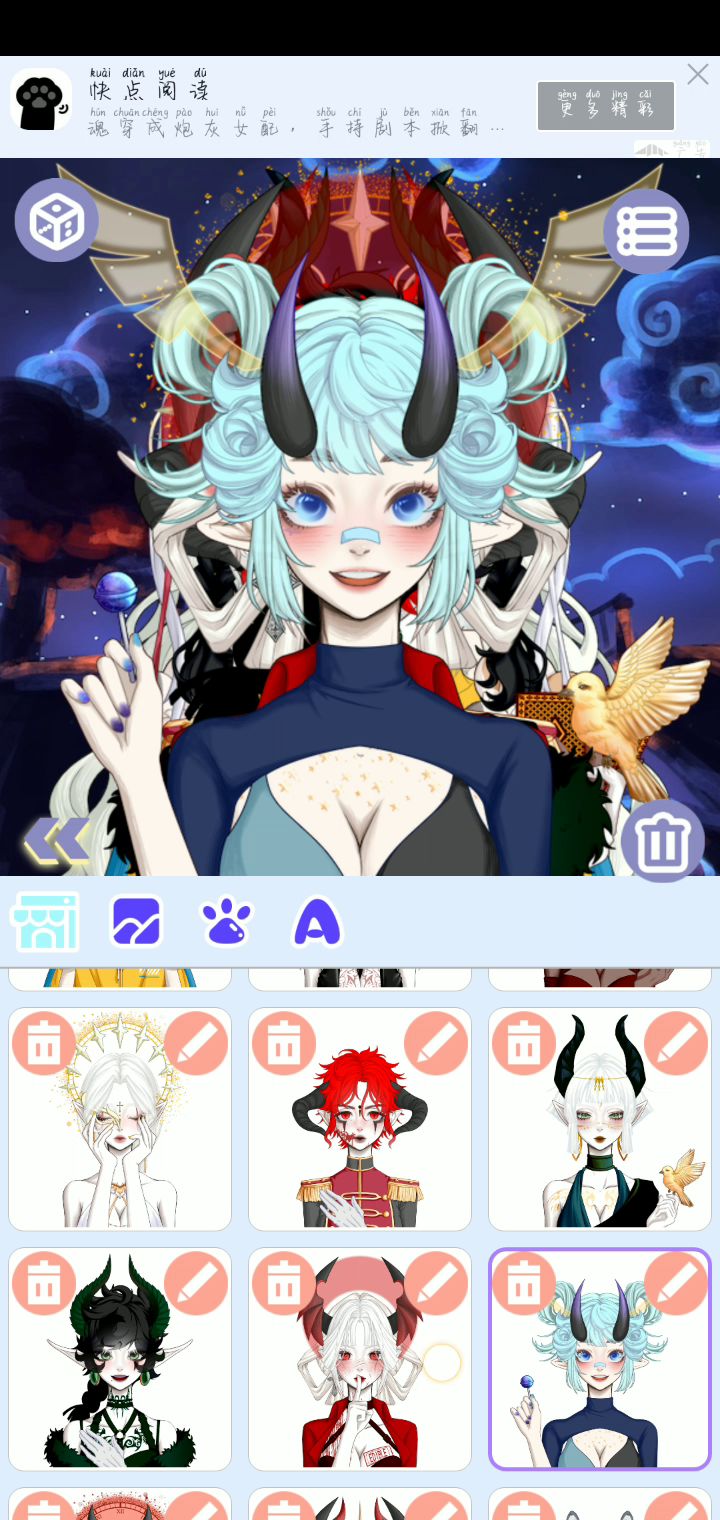The width and height of the screenshot is (720, 1520).
Task: Edit the red-haired ram-horn character
Action: (x=436, y=1043)
